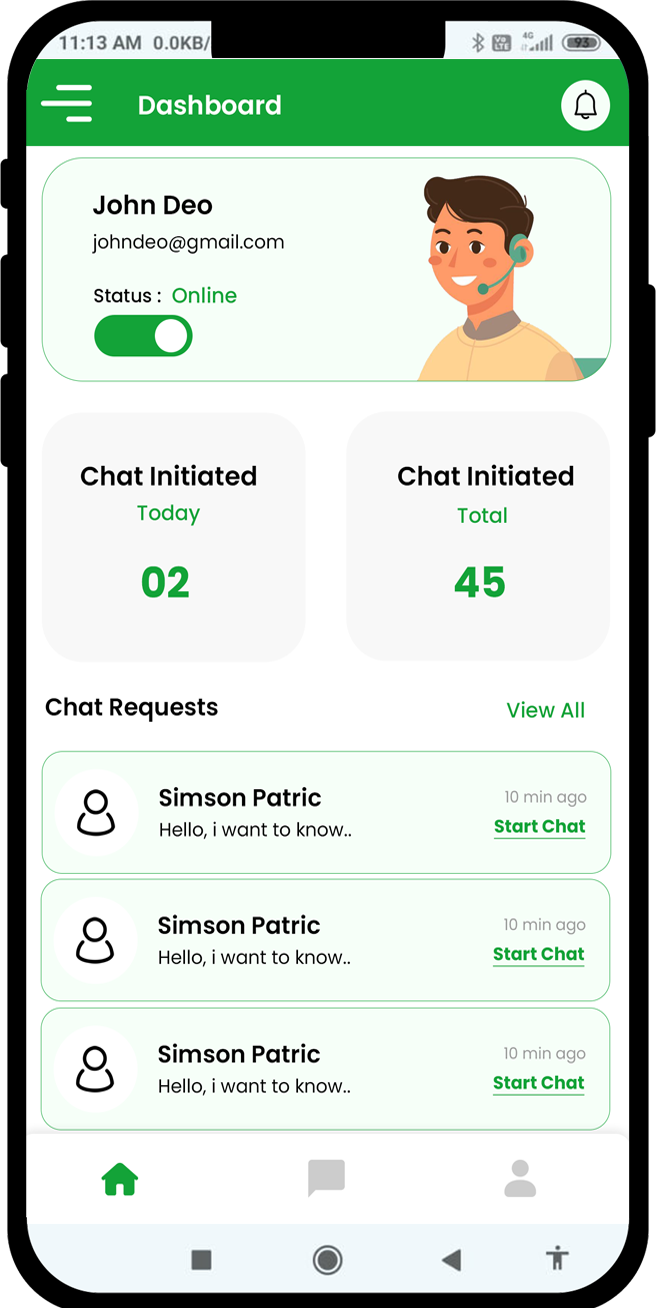The width and height of the screenshot is (656, 1314).
Task: Switch to the profile tab
Action: (x=520, y=1178)
